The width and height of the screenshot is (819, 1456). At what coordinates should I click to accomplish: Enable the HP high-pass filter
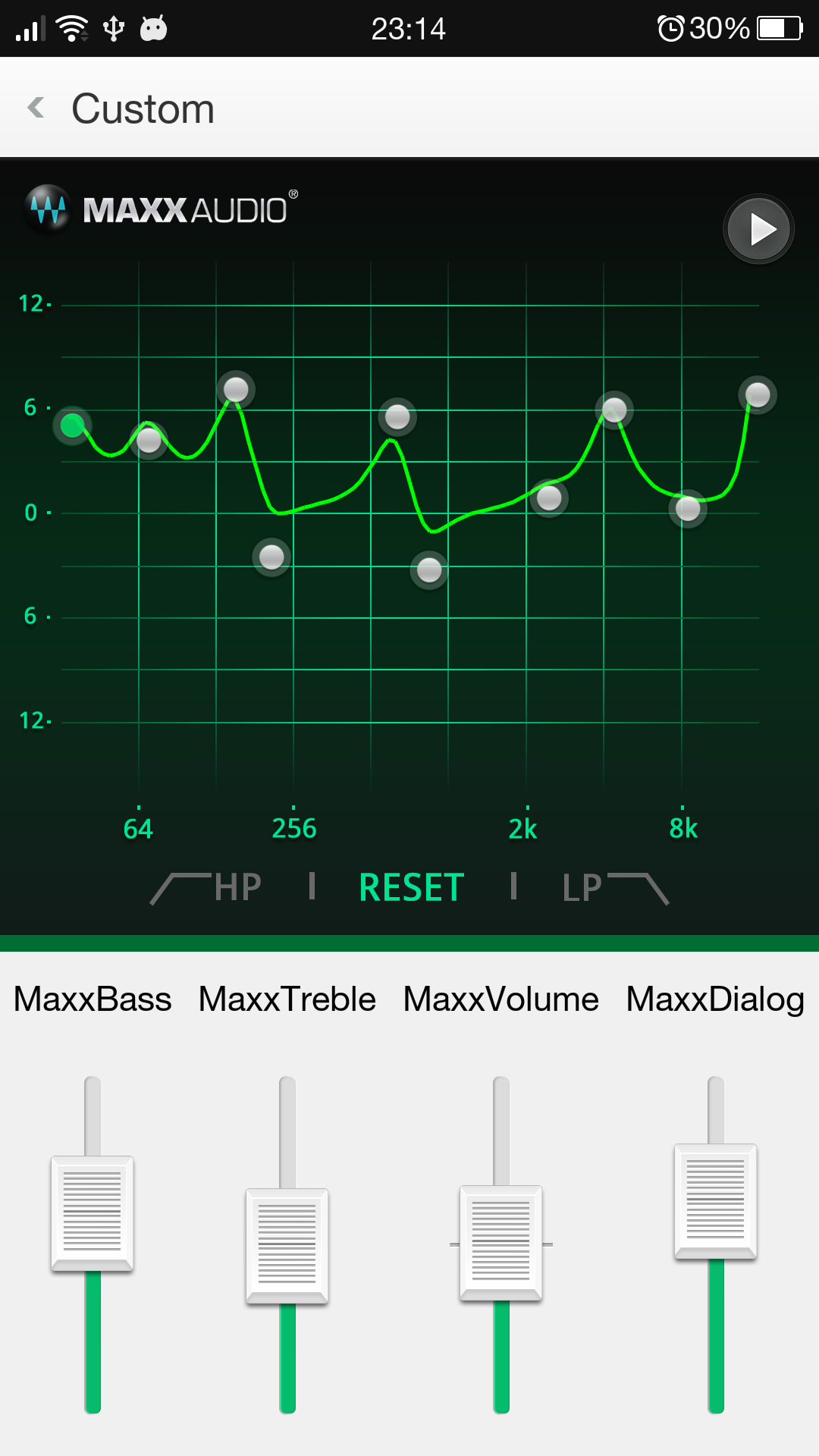[x=206, y=887]
